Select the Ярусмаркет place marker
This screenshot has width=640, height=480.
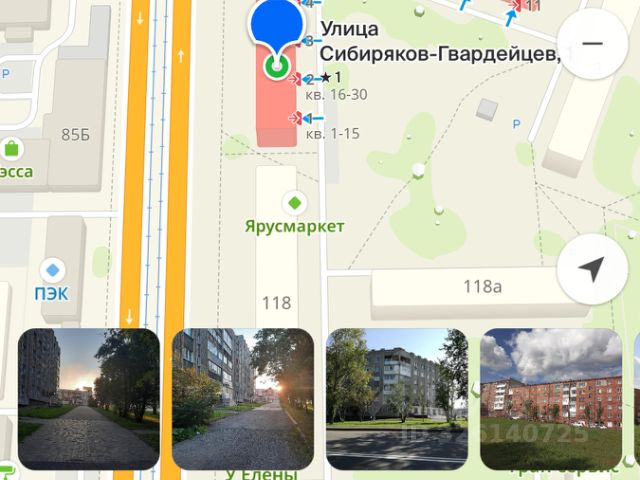[294, 203]
